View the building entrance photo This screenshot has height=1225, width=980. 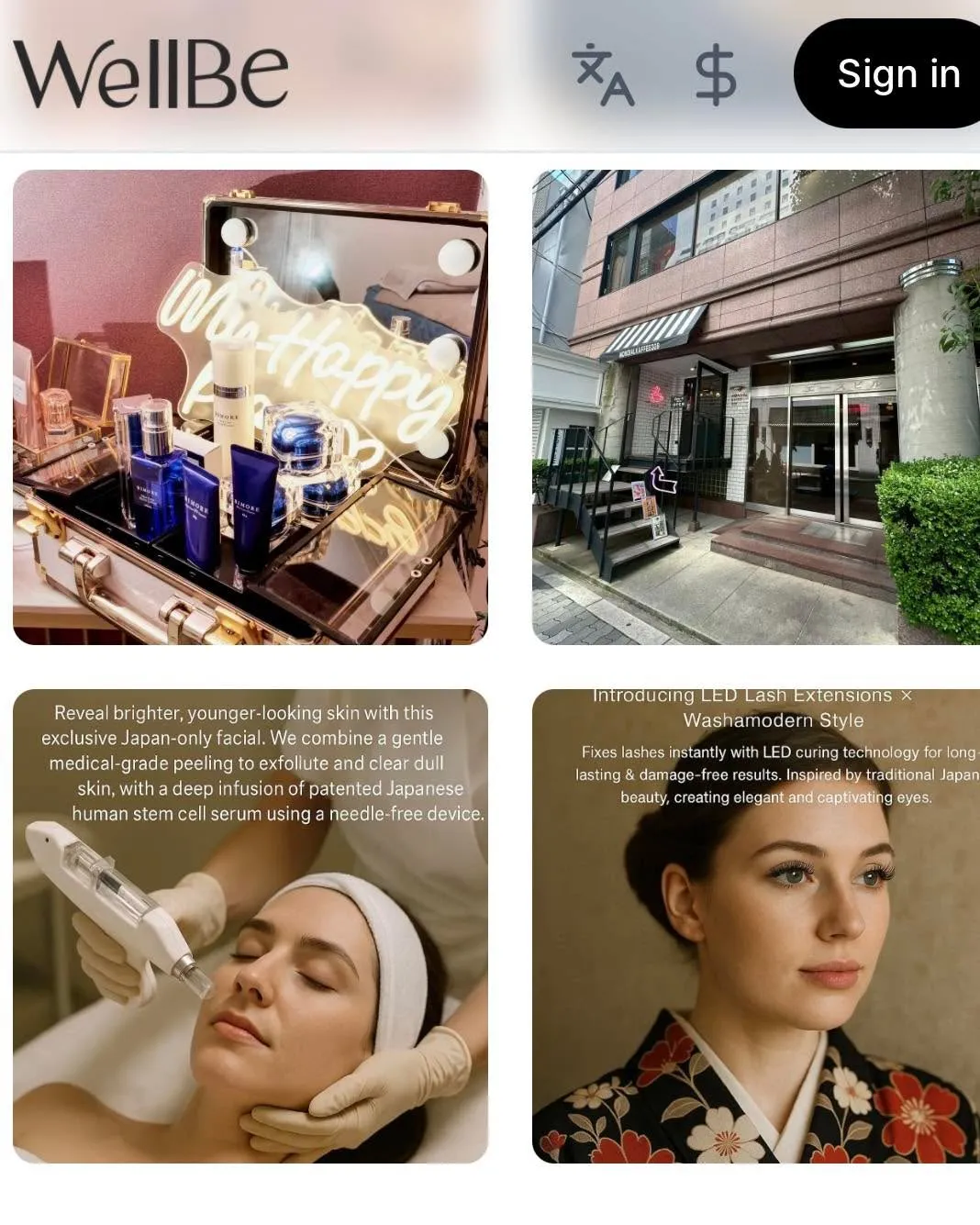(755, 407)
